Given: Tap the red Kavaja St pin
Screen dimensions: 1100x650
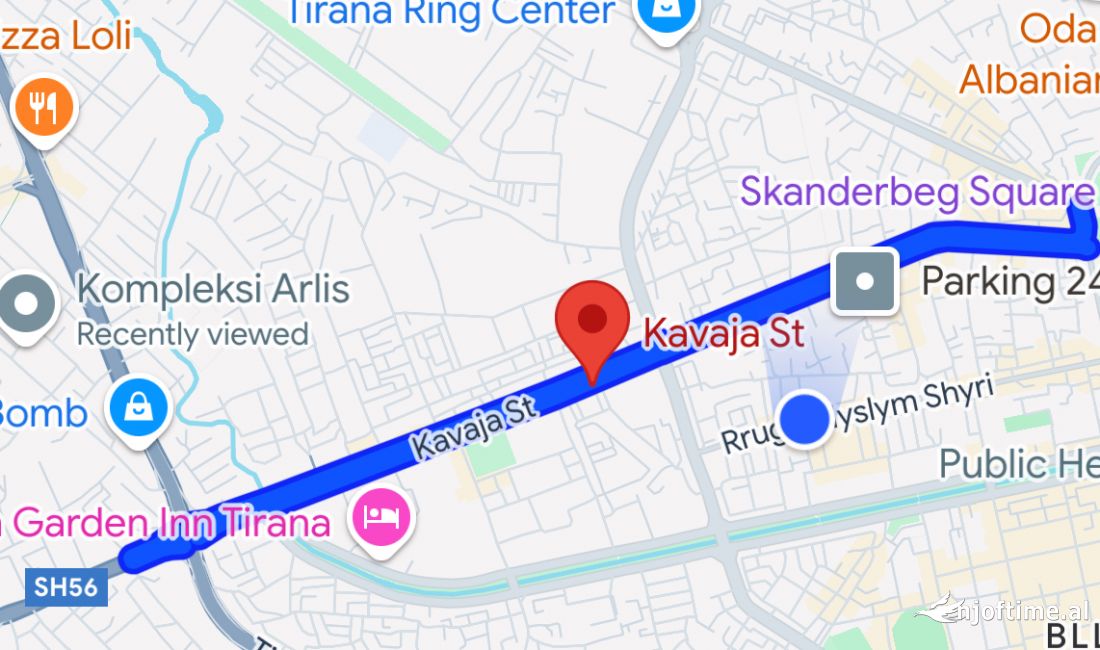Looking at the screenshot, I should pyautogui.click(x=592, y=322).
